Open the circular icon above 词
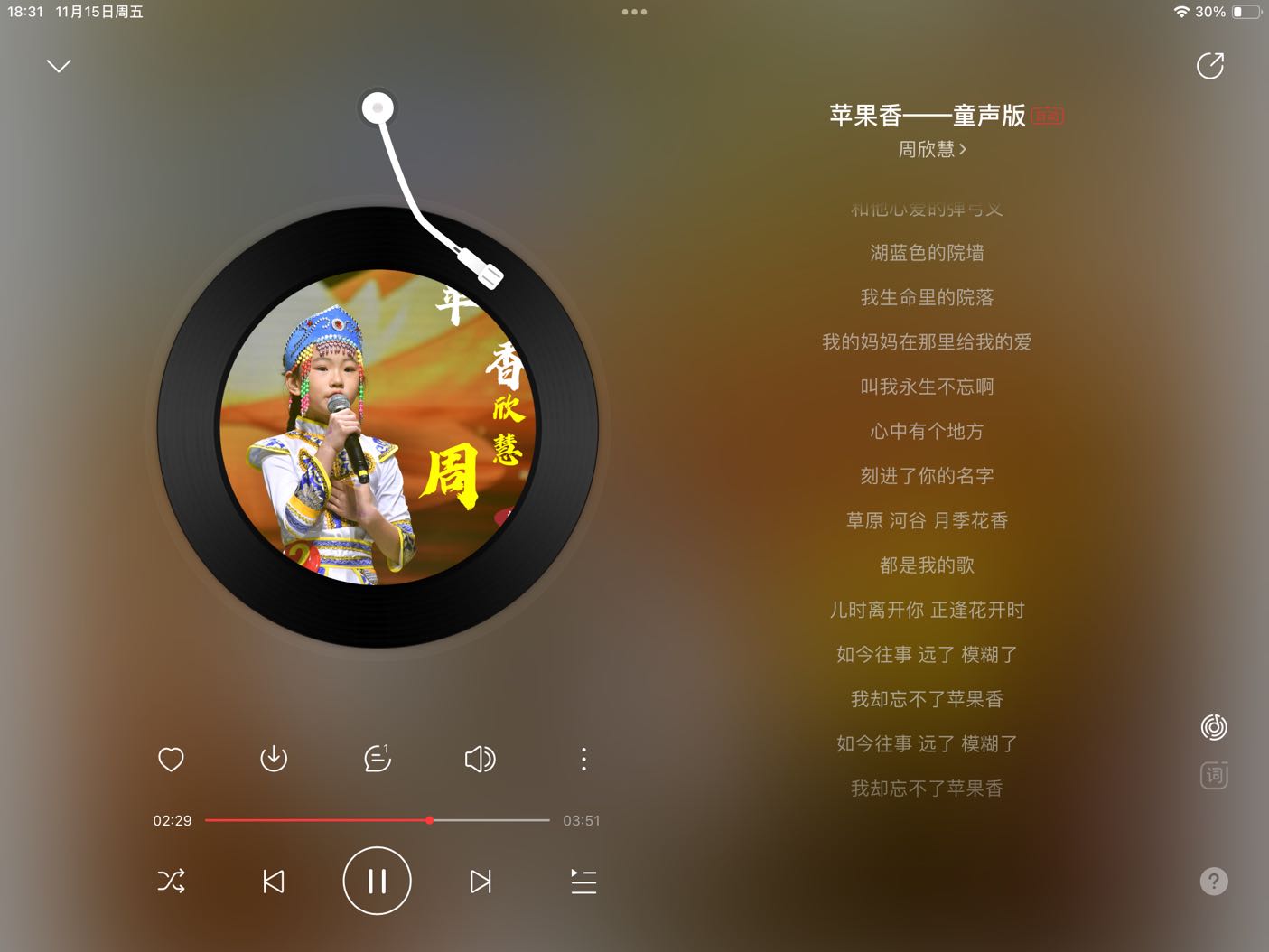The width and height of the screenshot is (1269, 952). pyautogui.click(x=1214, y=727)
